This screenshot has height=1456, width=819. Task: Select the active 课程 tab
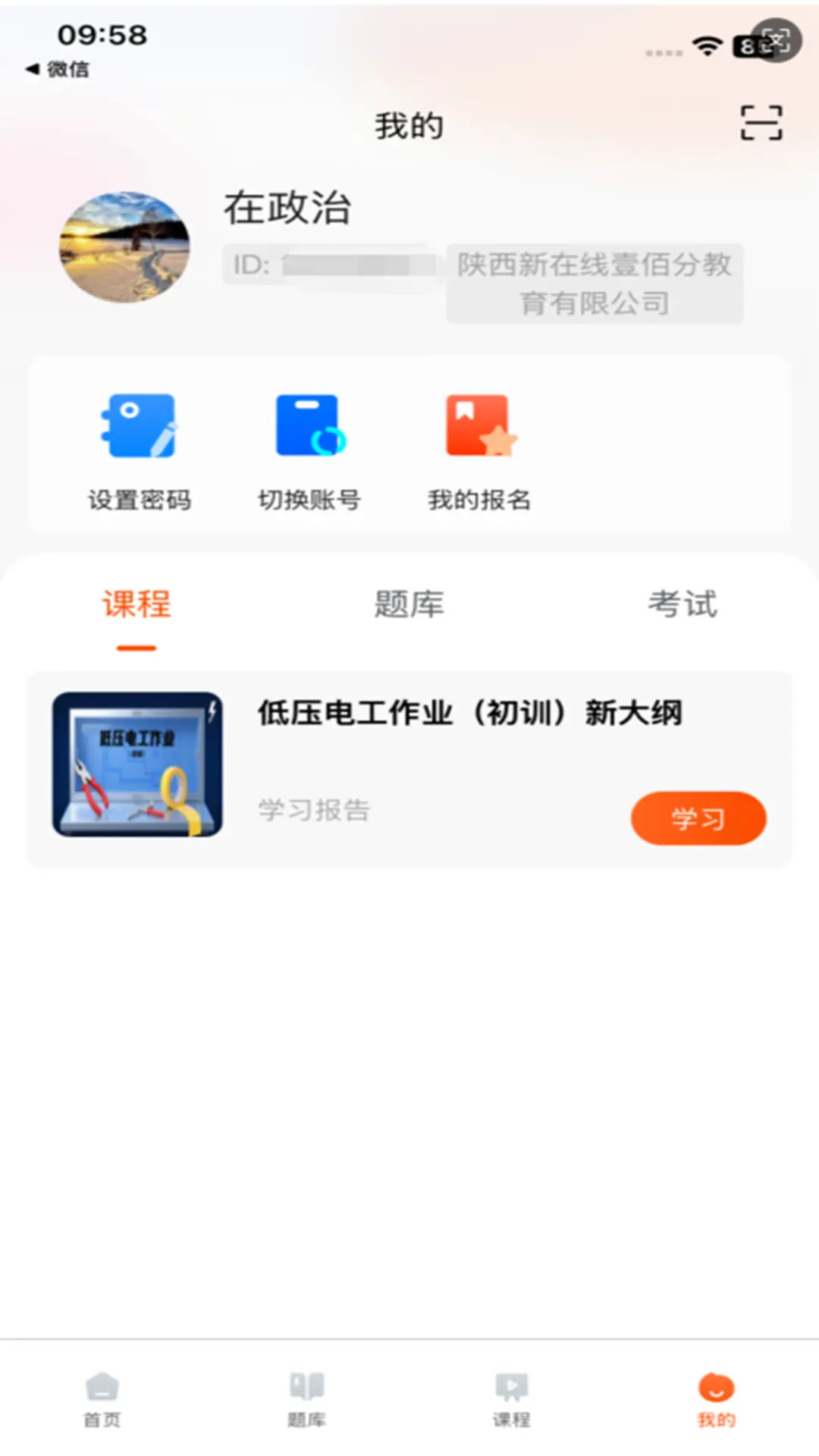[x=135, y=604]
